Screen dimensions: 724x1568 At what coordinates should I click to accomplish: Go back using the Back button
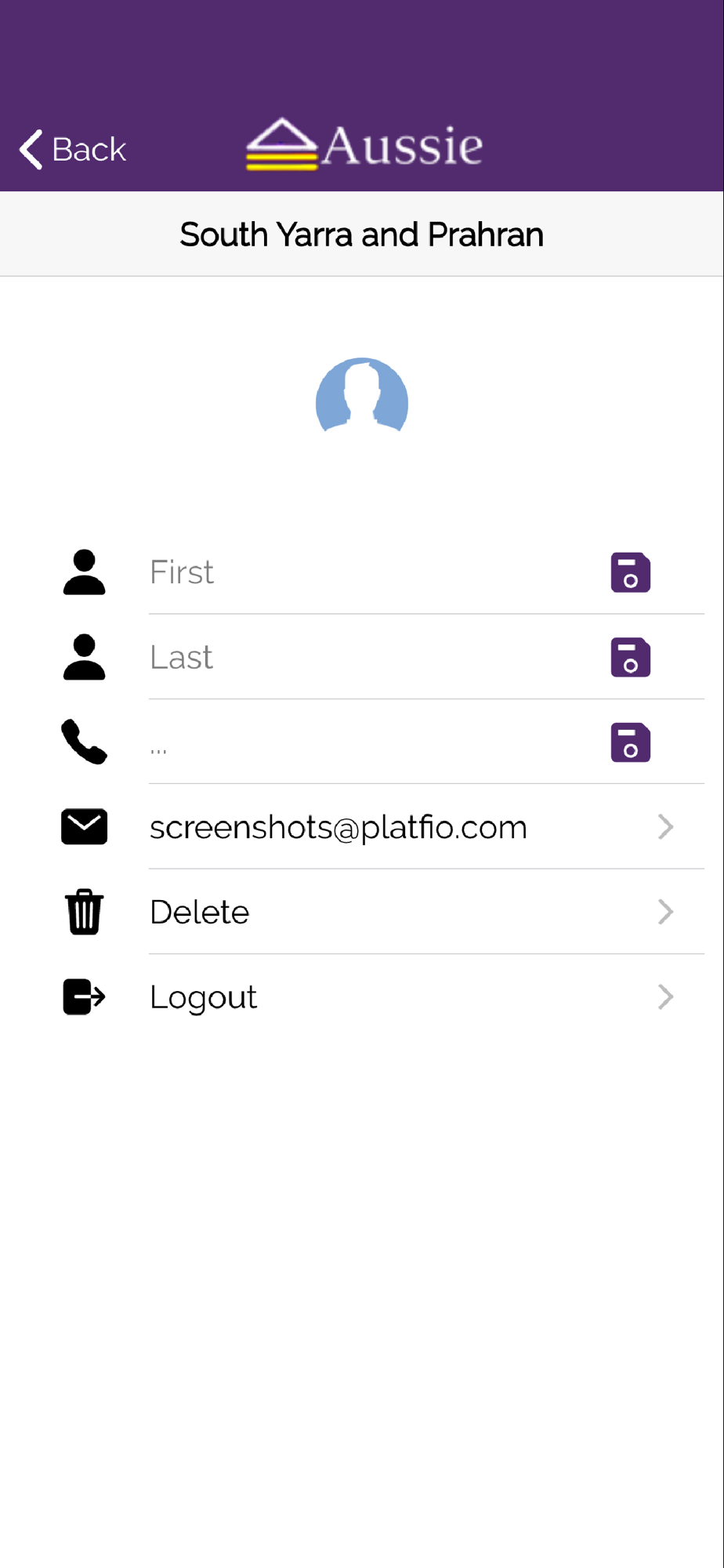73,149
